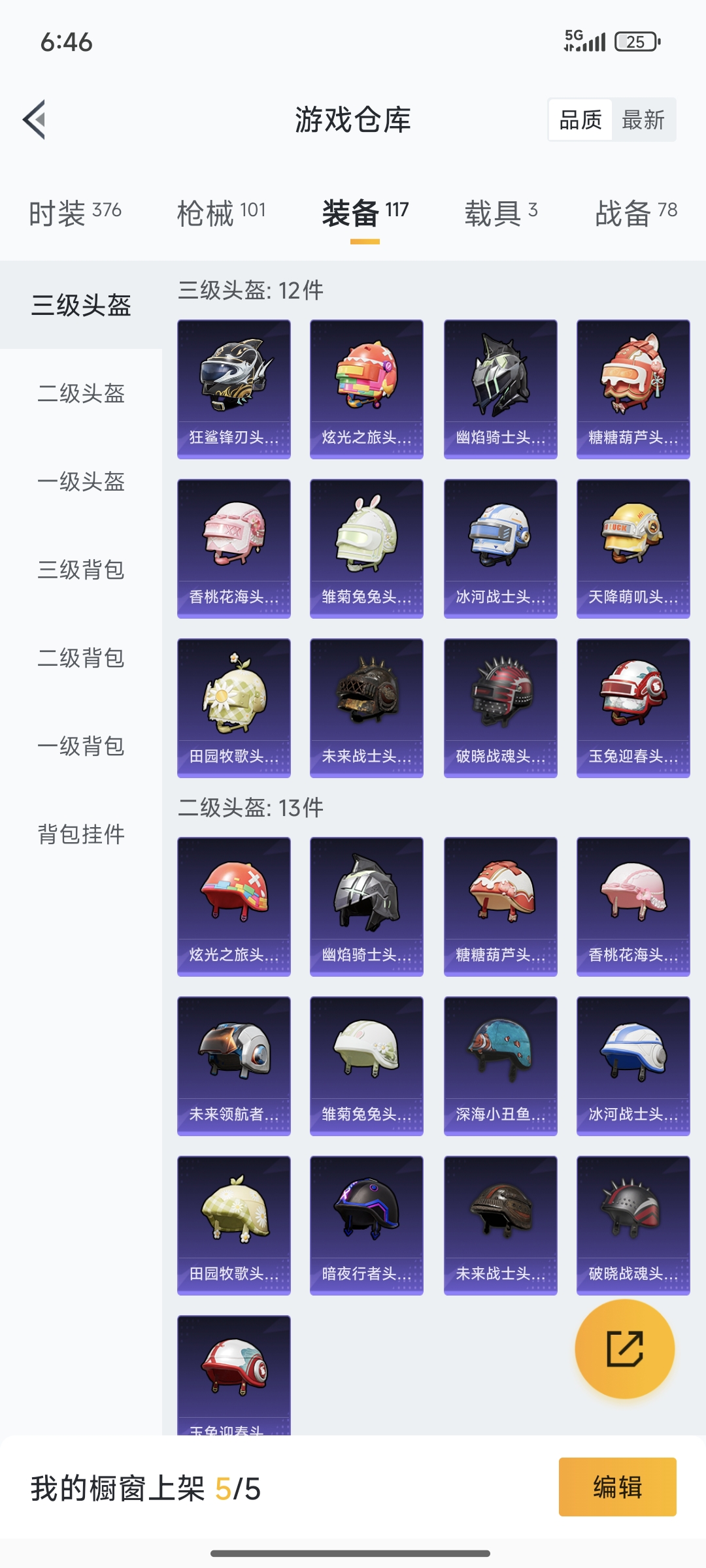Toggle the 5G signal status indicator

click(586, 41)
